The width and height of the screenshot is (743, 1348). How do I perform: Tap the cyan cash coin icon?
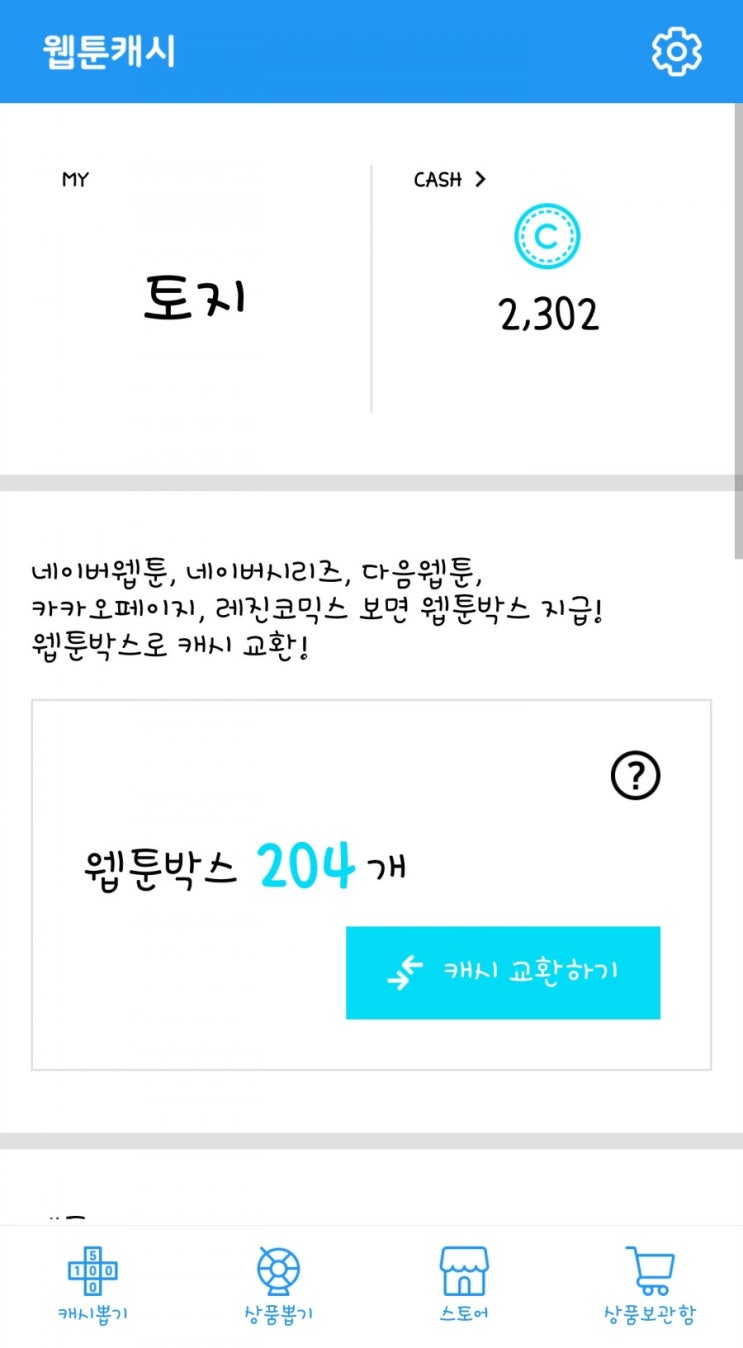coord(546,236)
